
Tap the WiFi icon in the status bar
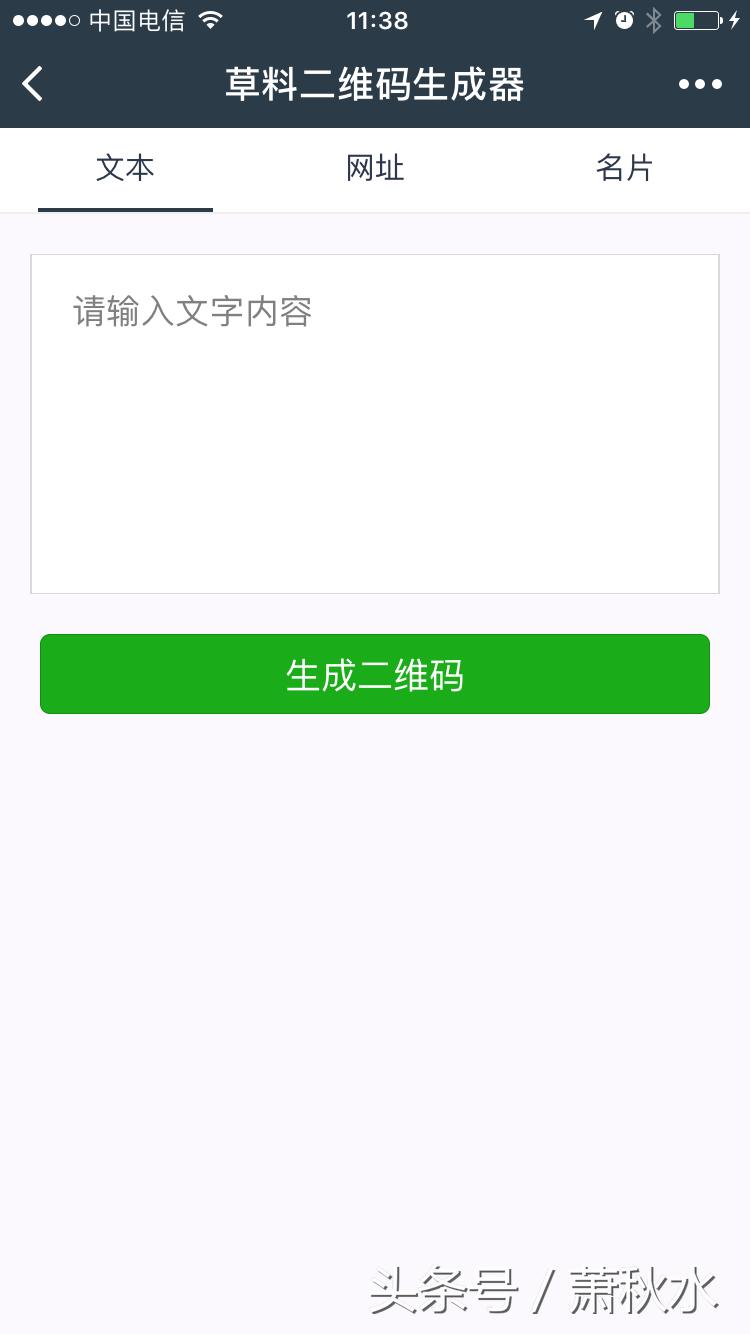click(208, 19)
